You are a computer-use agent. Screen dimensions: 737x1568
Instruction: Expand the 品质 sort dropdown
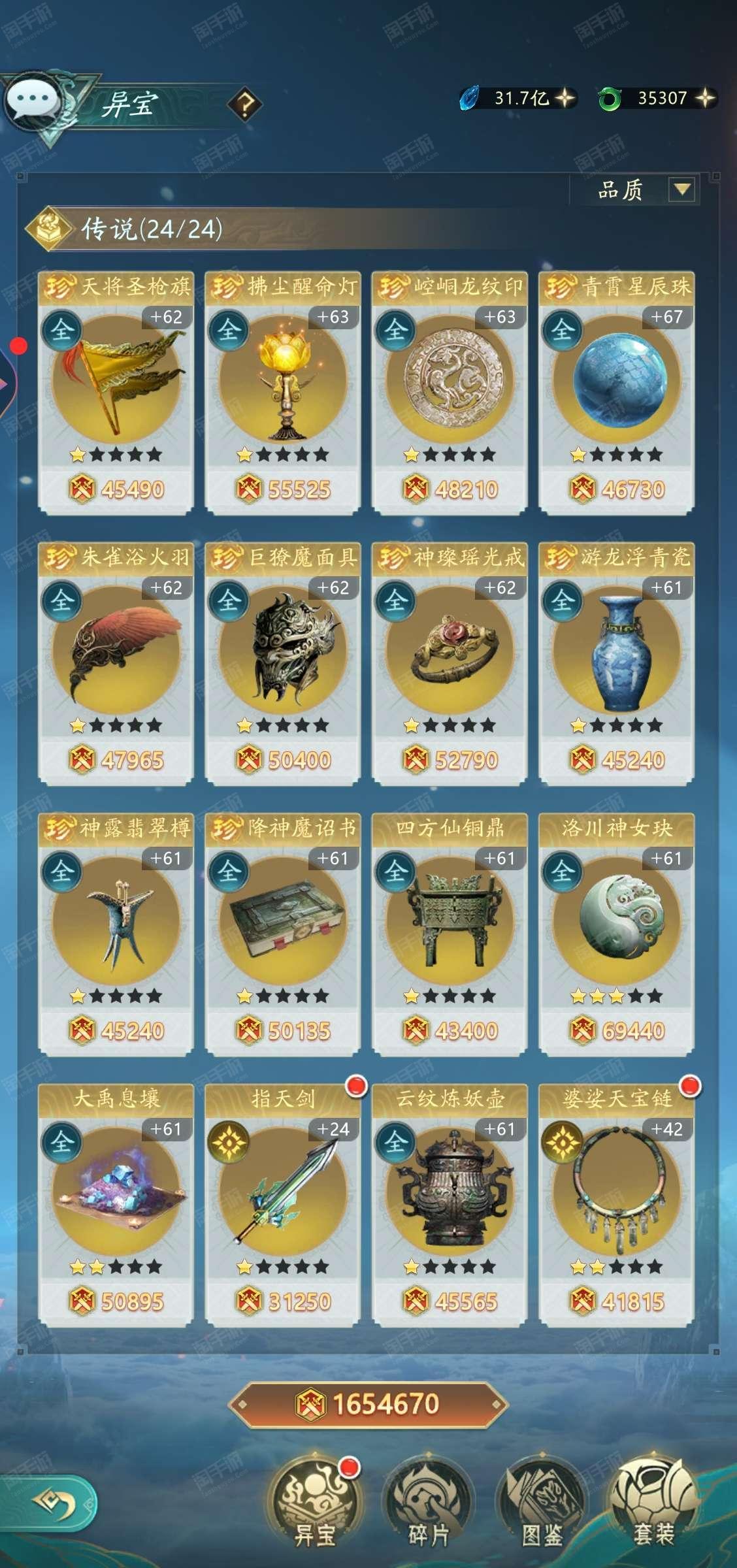click(681, 189)
